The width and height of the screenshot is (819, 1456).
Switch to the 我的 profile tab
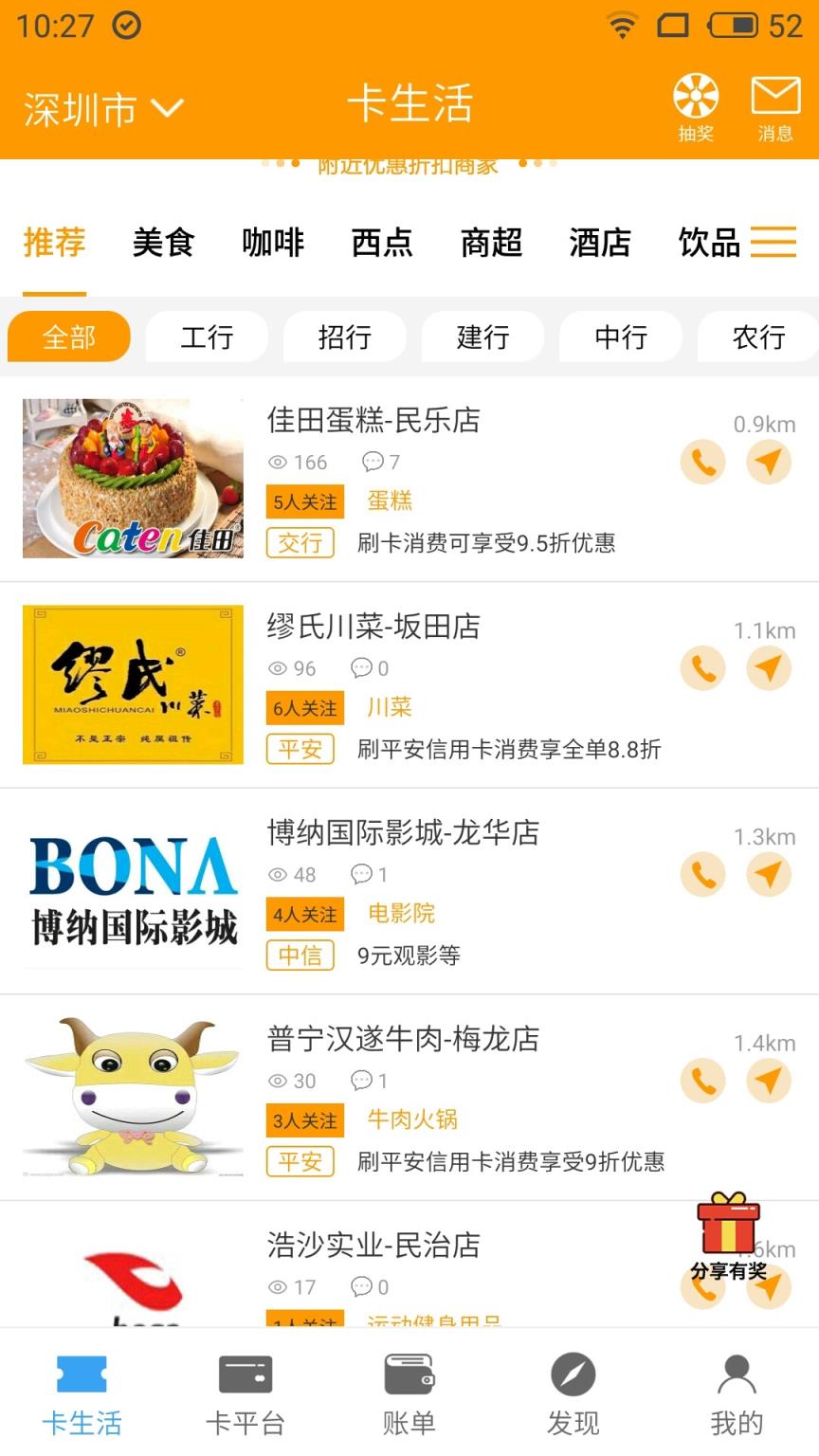(x=737, y=1392)
